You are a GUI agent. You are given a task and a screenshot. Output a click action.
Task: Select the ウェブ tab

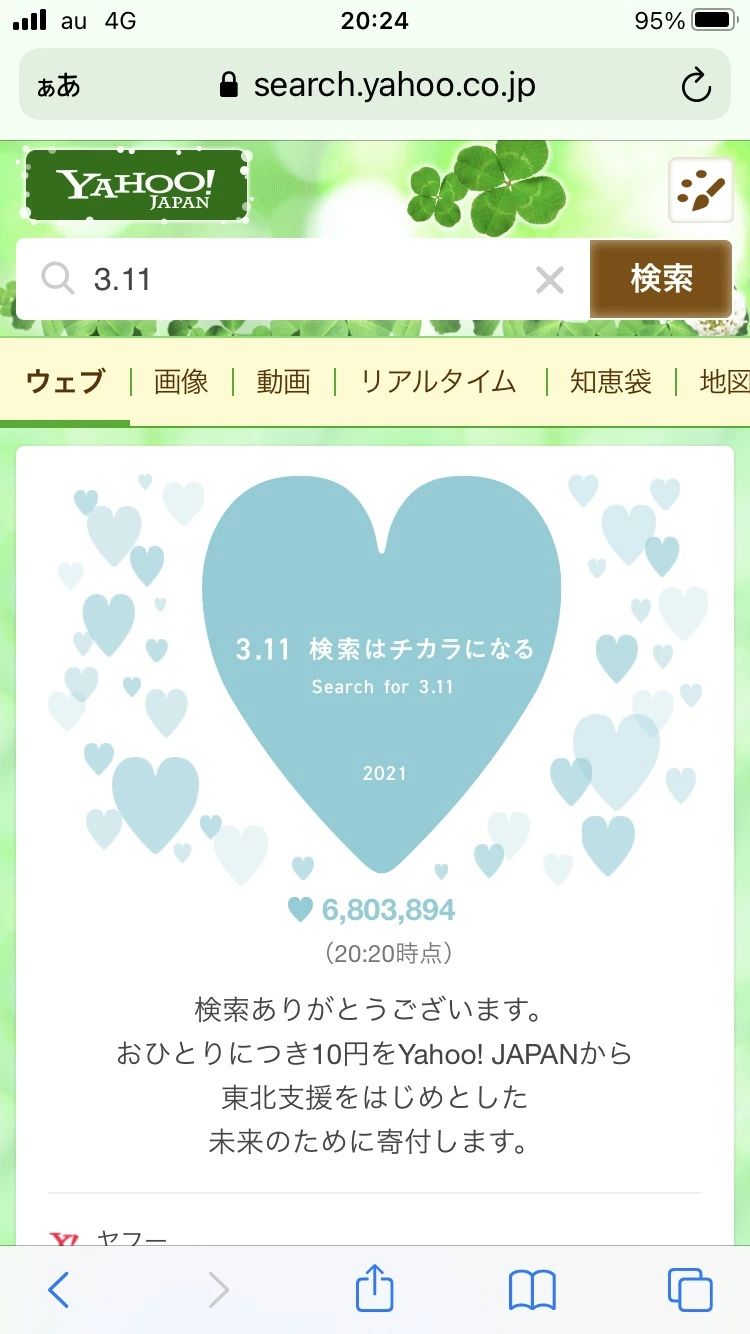pyautogui.click(x=65, y=382)
